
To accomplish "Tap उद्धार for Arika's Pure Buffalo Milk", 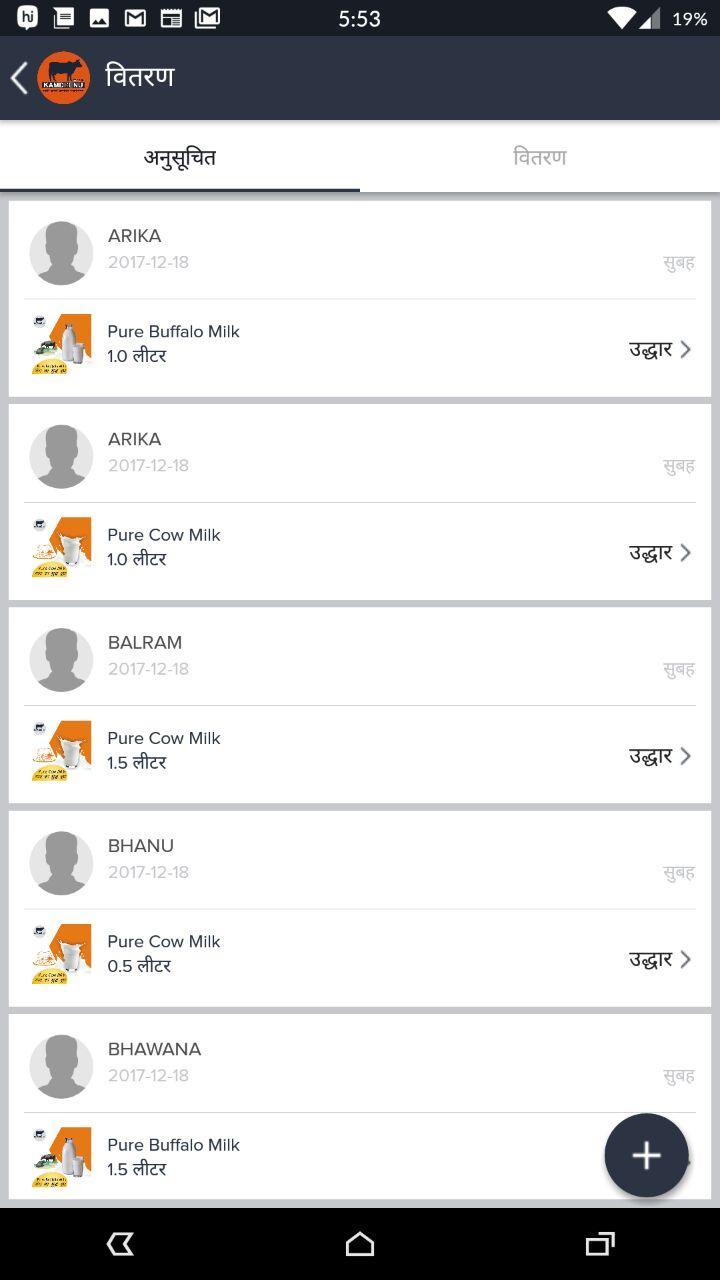I will coord(659,349).
